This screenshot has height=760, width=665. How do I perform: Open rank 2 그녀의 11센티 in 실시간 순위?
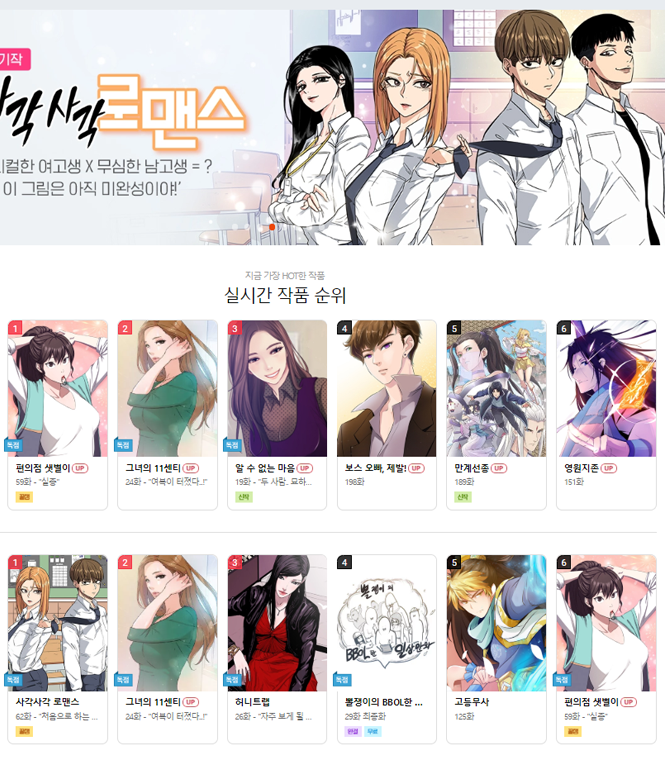click(167, 390)
